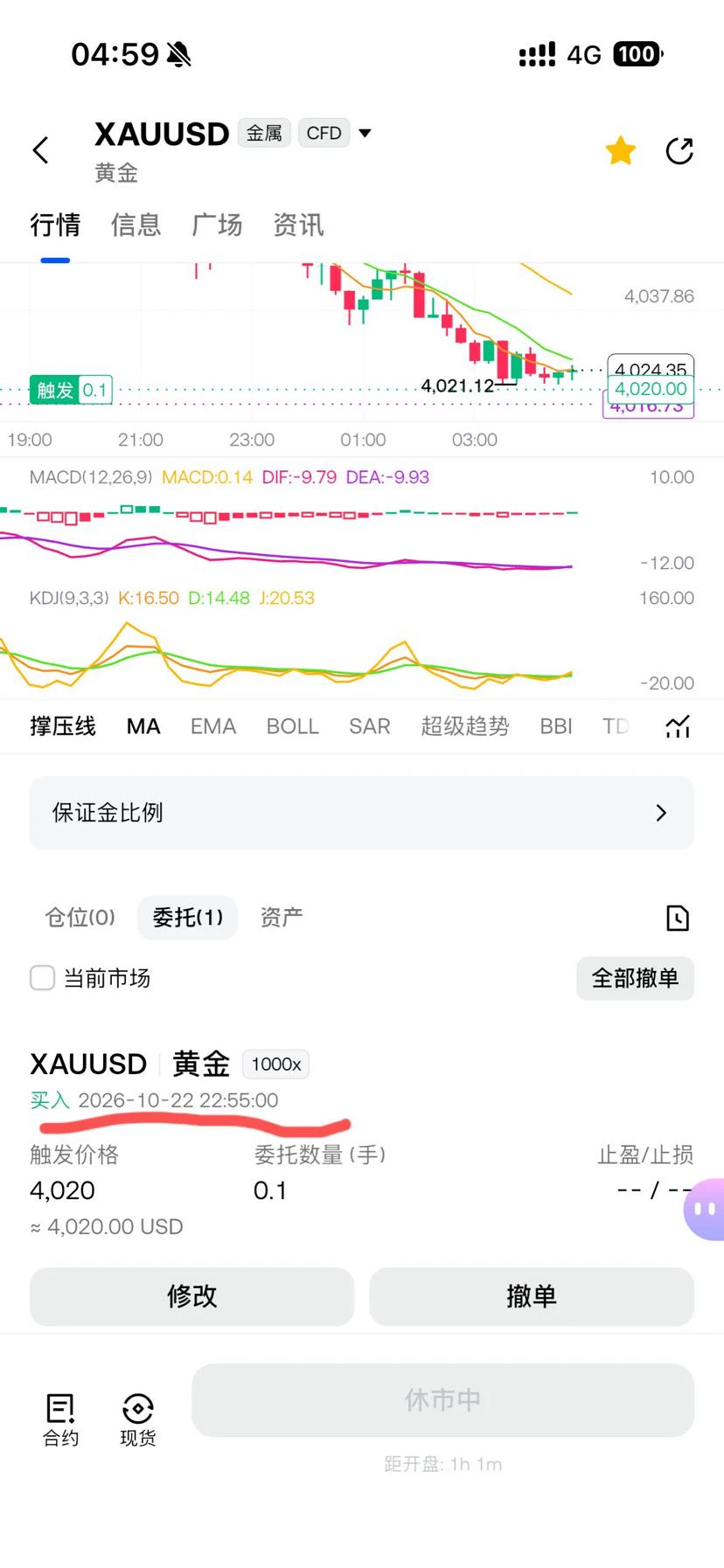The height and width of the screenshot is (1568, 724).
Task: Tap 修改 to edit the XAUUSD order
Action: click(191, 1296)
